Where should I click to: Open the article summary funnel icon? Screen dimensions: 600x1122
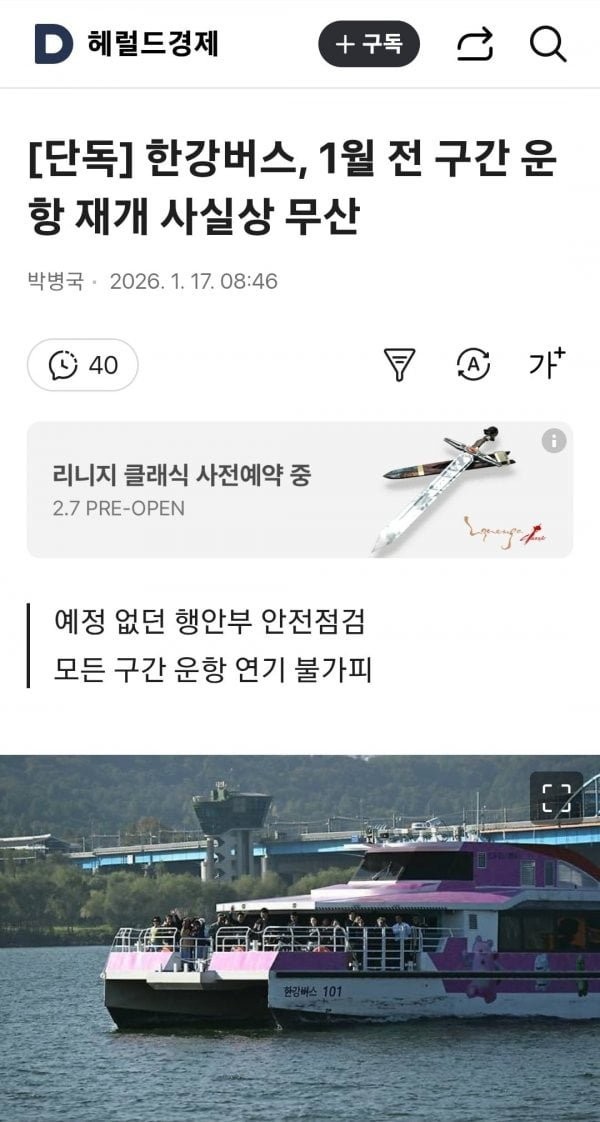pos(400,365)
